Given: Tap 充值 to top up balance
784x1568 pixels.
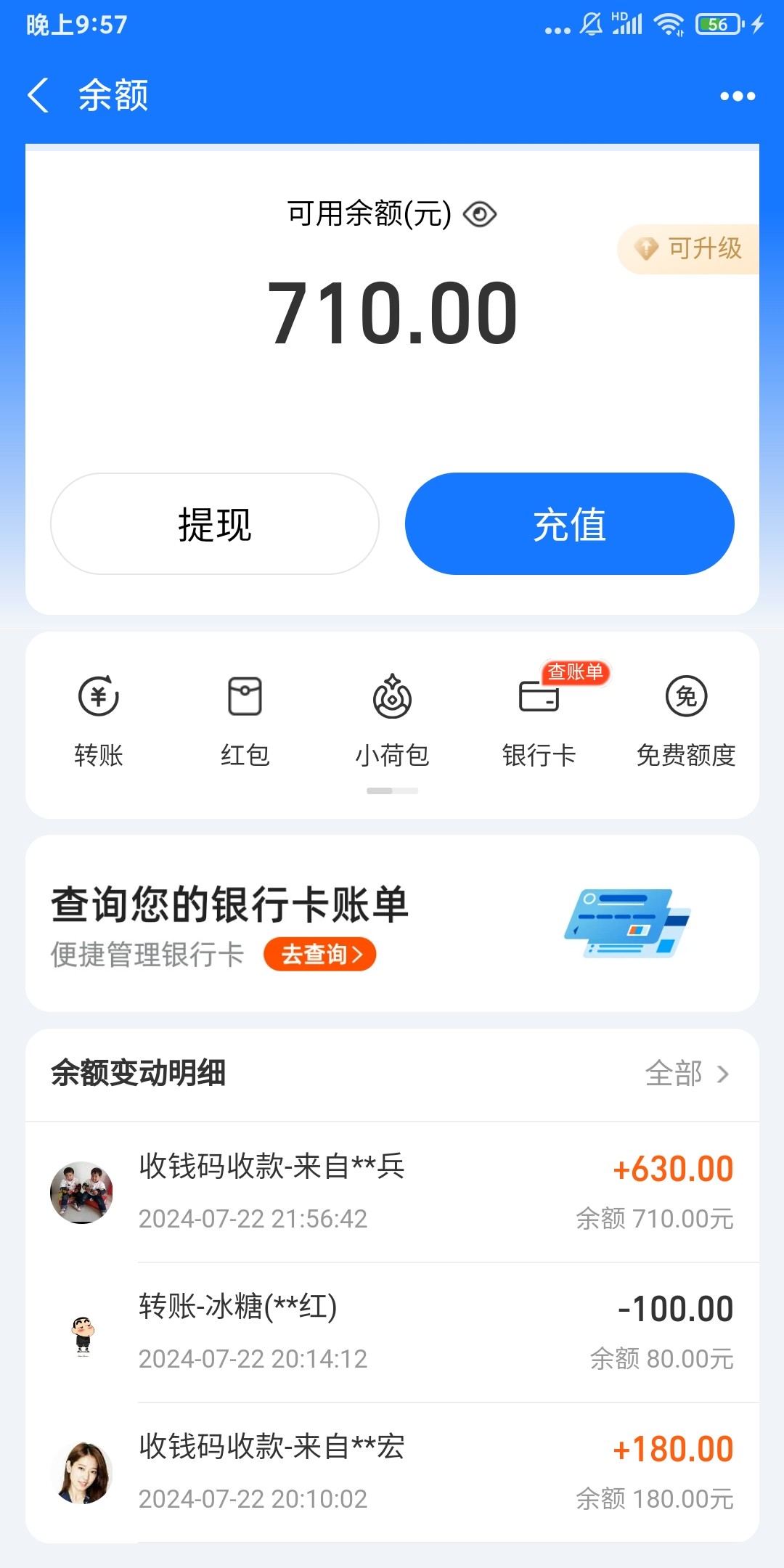Looking at the screenshot, I should tap(569, 524).
